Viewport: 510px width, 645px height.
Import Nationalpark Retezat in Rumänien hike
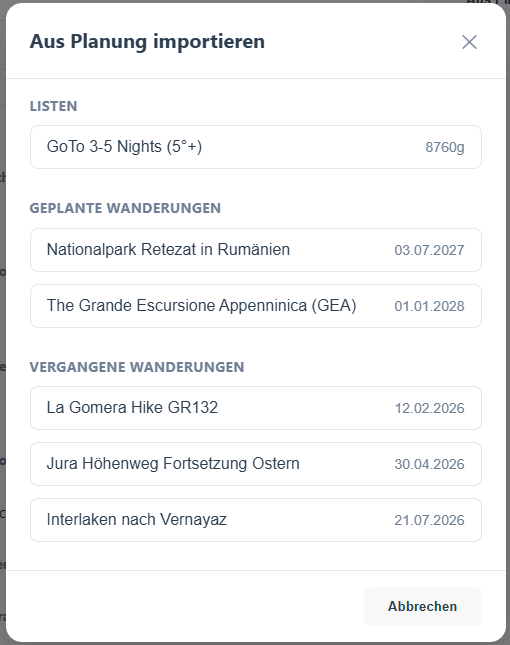[x=255, y=250]
